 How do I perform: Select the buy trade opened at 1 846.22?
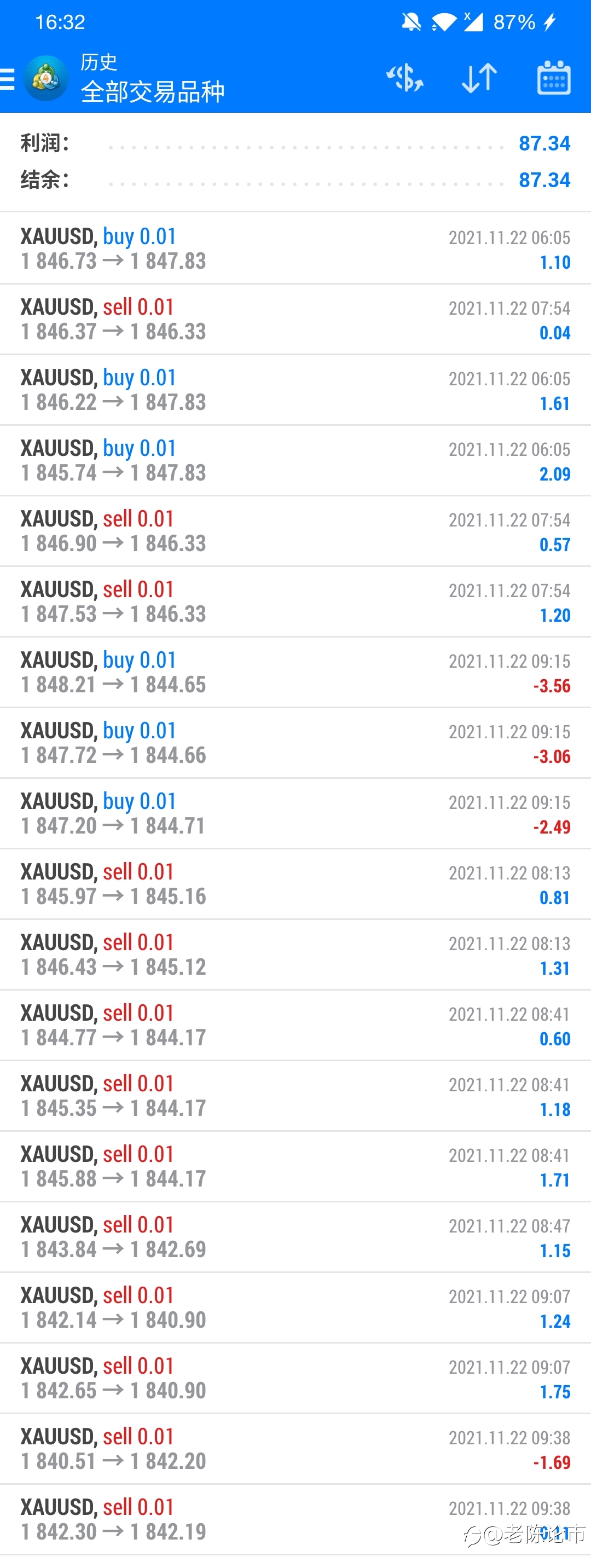click(295, 390)
